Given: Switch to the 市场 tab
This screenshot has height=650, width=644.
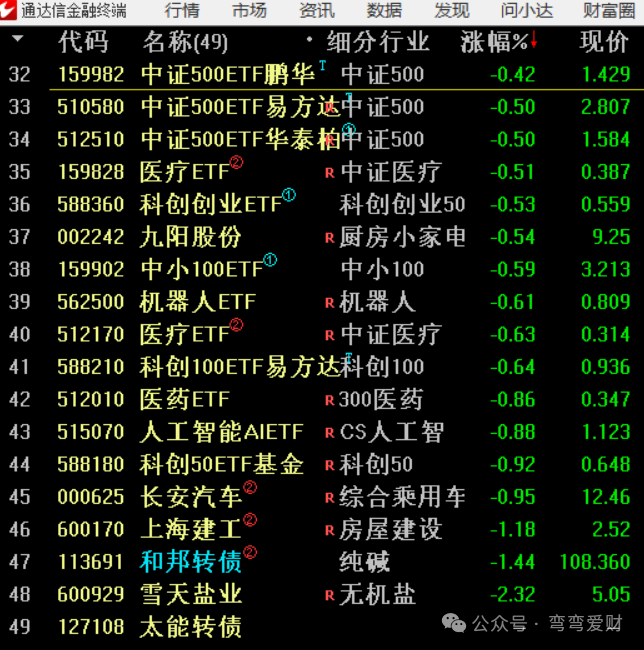Looking at the screenshot, I should [249, 11].
